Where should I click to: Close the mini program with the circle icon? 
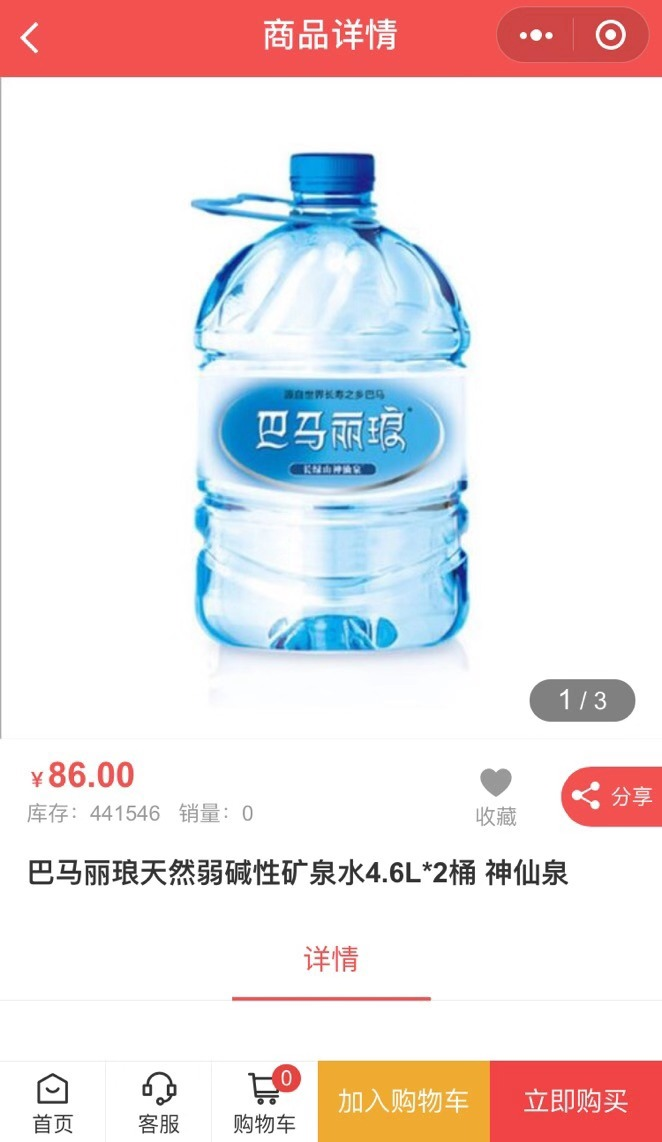(610, 36)
